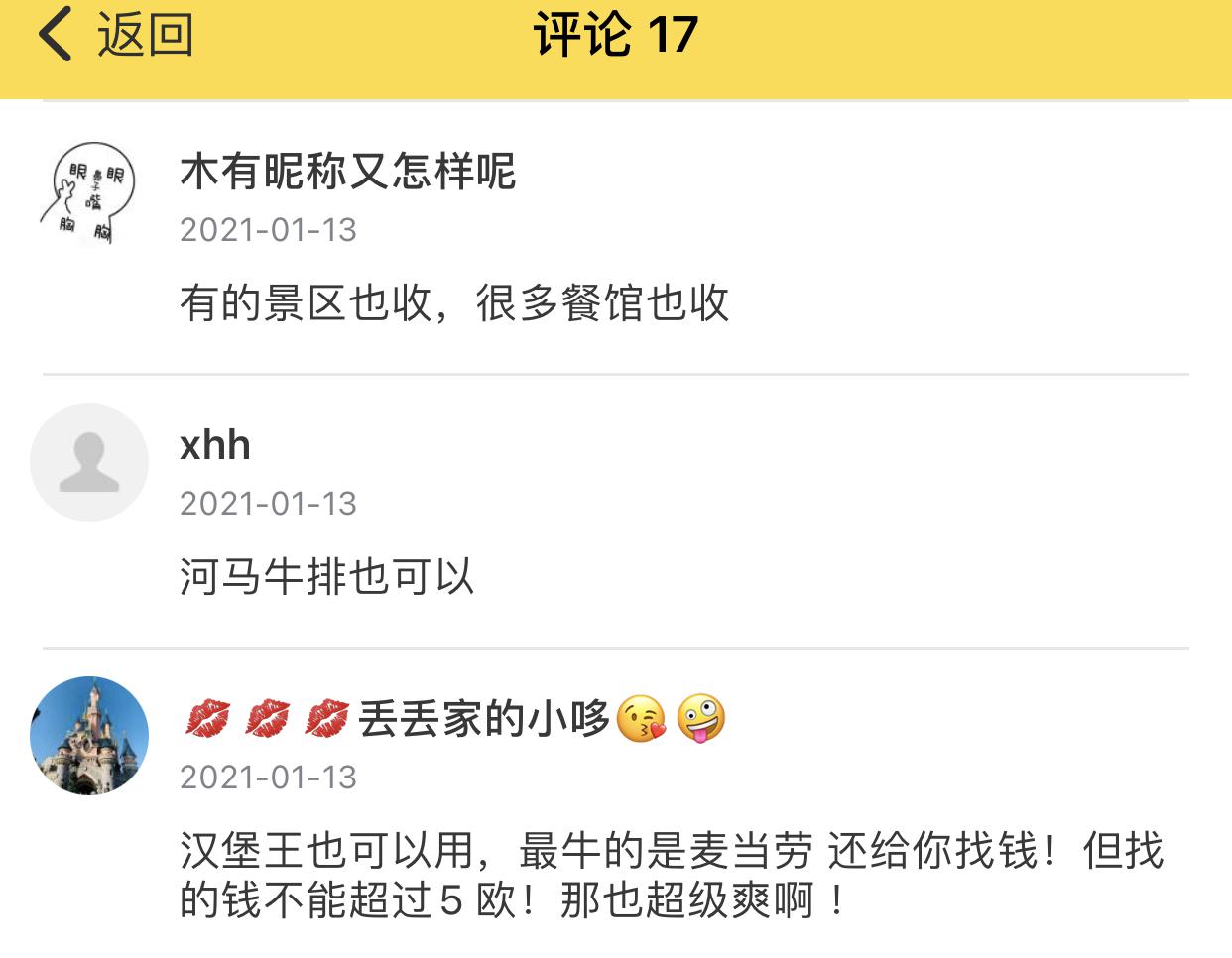Tap the username 木有昵称又怎样呢
Image resolution: width=1232 pixels, height=958 pixels.
(347, 172)
